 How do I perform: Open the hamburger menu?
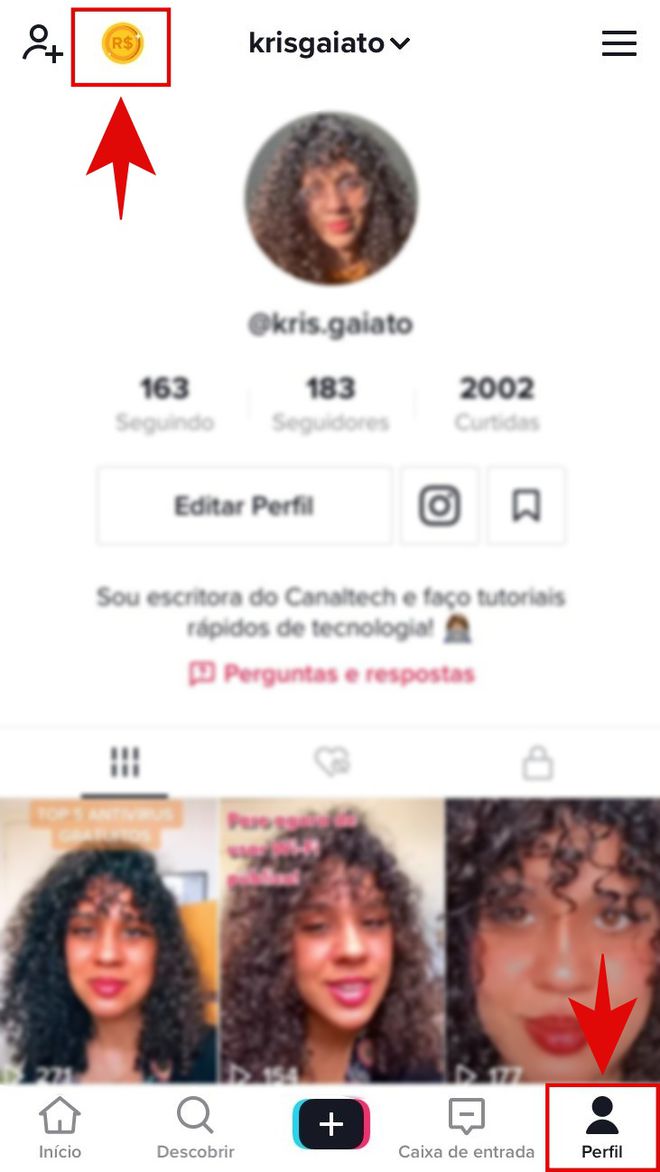click(619, 44)
